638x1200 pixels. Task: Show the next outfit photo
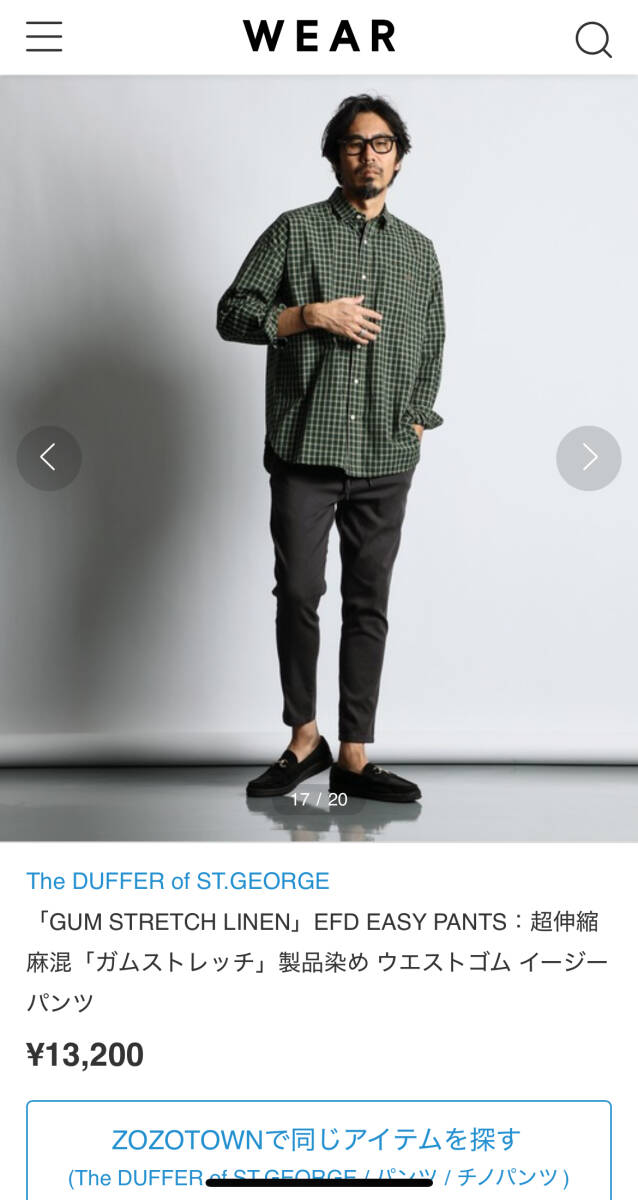(589, 458)
